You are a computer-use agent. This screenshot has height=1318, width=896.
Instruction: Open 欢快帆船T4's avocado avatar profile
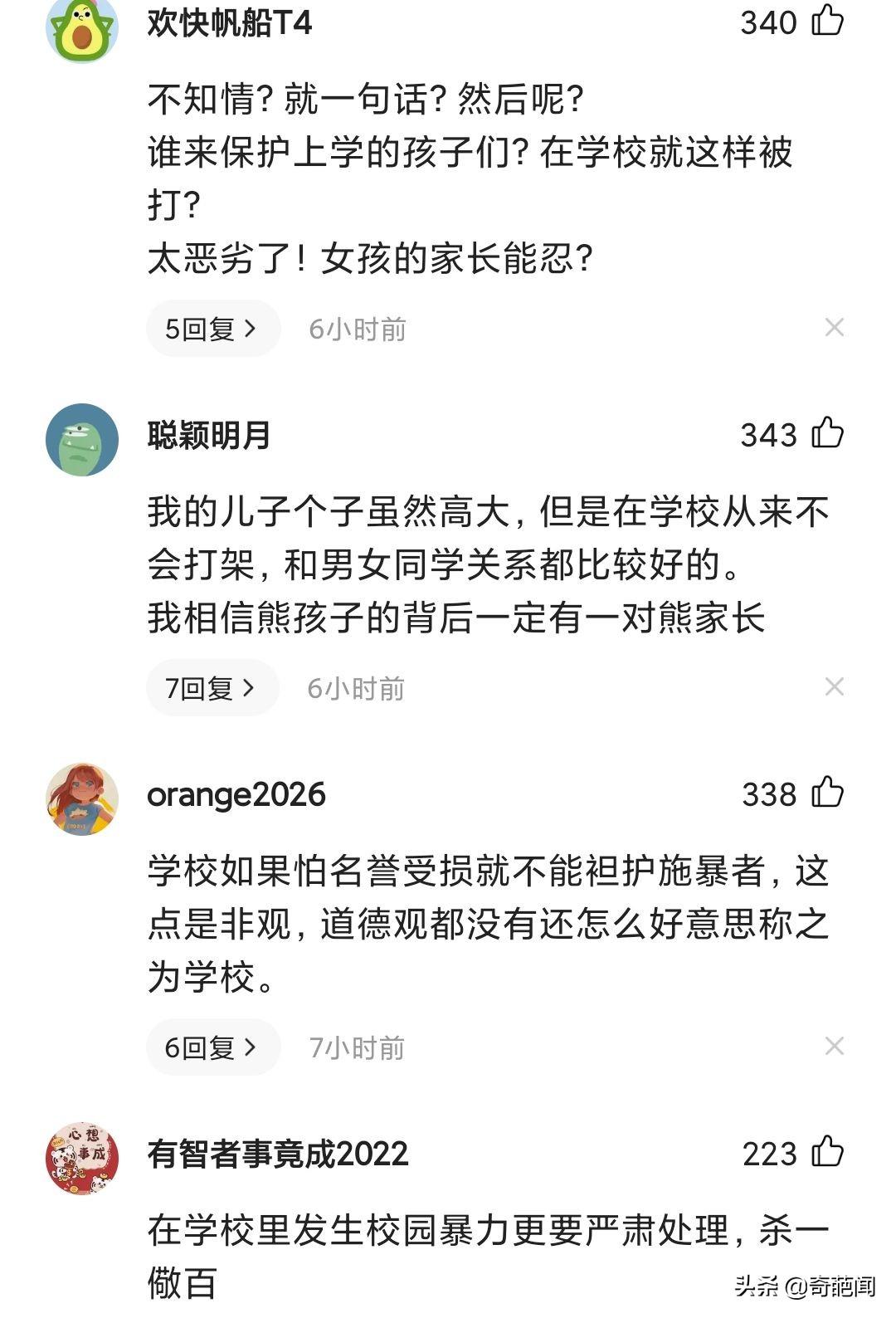click(81, 29)
